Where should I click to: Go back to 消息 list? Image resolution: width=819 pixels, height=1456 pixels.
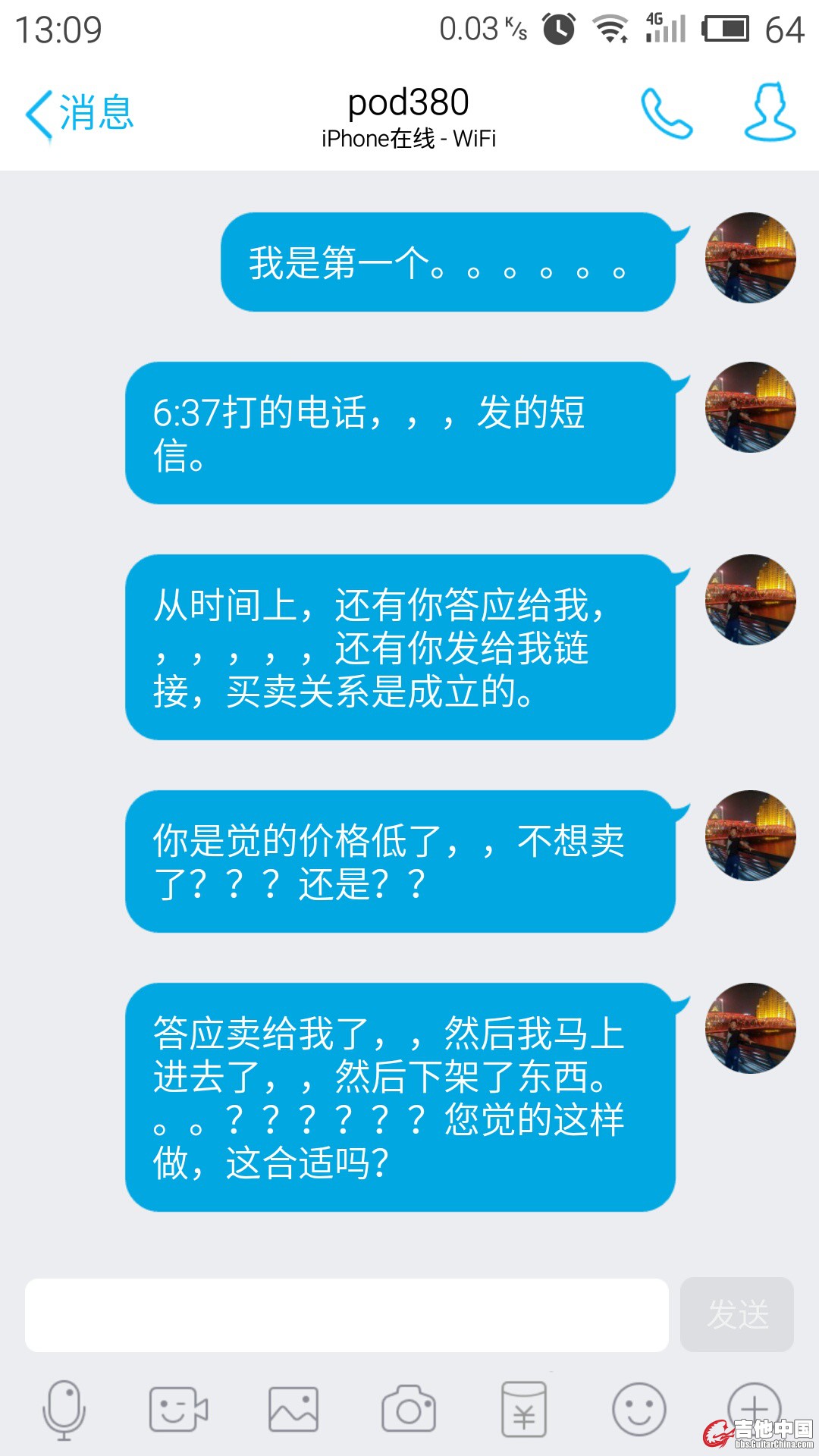pos(80,114)
